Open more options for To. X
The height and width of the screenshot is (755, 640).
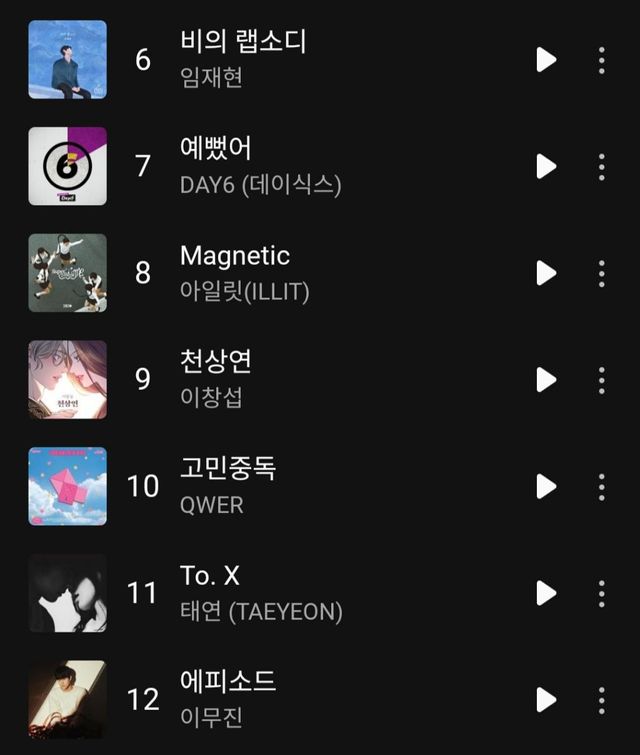coord(601,593)
